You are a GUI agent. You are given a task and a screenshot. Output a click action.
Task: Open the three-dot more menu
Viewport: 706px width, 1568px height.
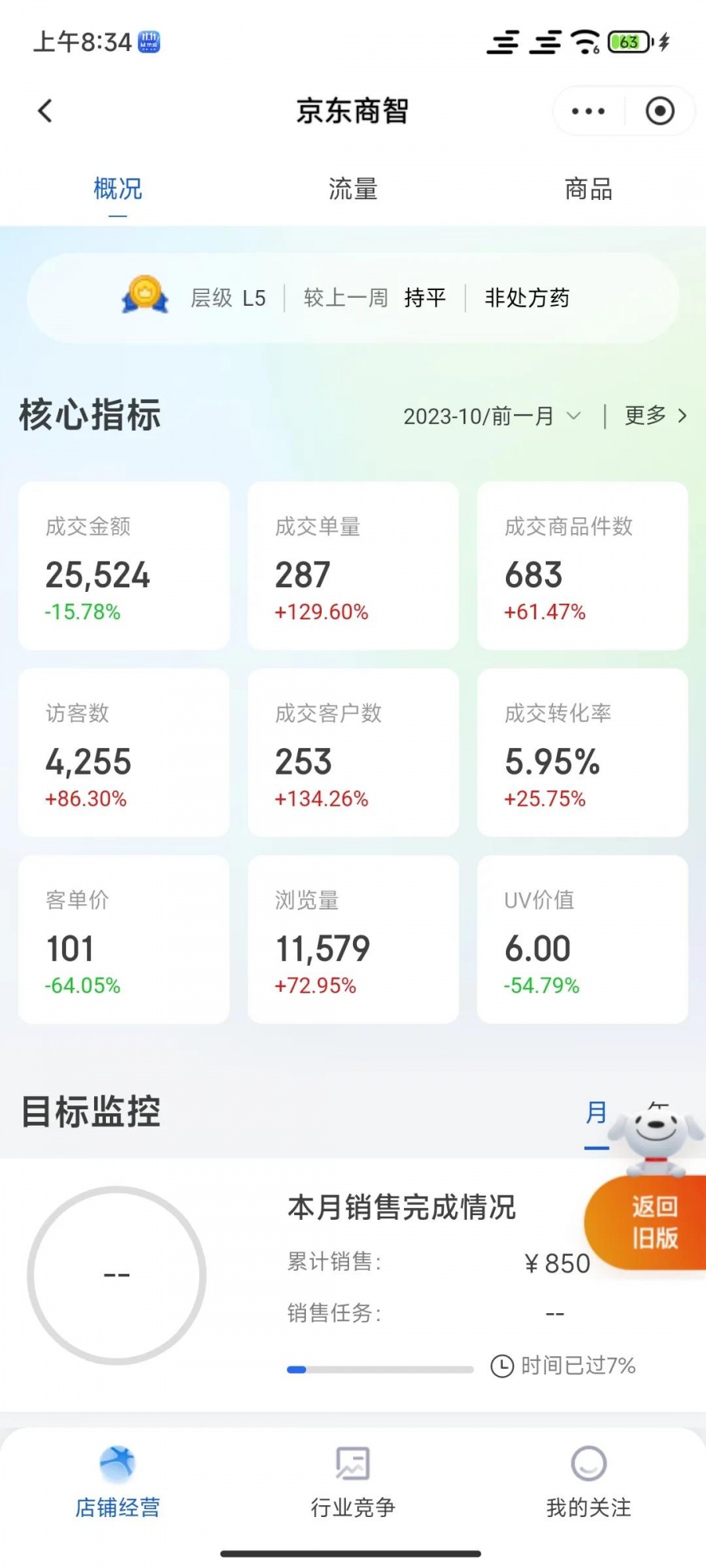click(x=588, y=111)
